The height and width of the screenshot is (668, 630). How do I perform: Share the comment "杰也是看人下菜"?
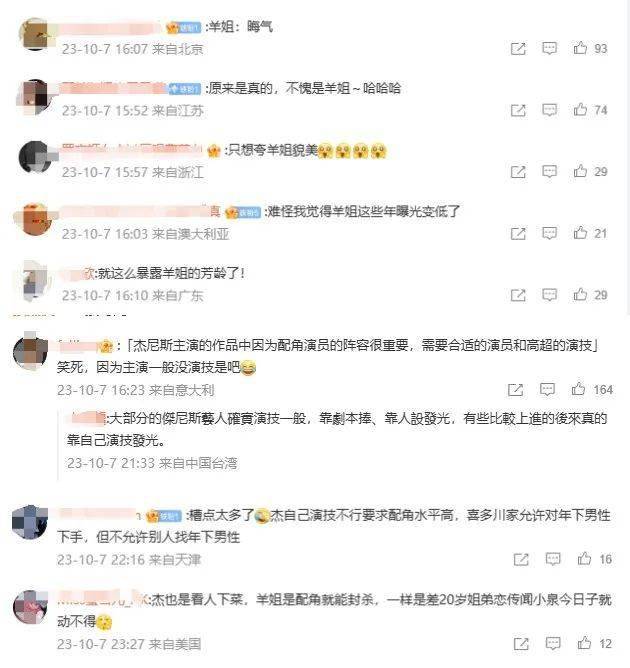[519, 644]
